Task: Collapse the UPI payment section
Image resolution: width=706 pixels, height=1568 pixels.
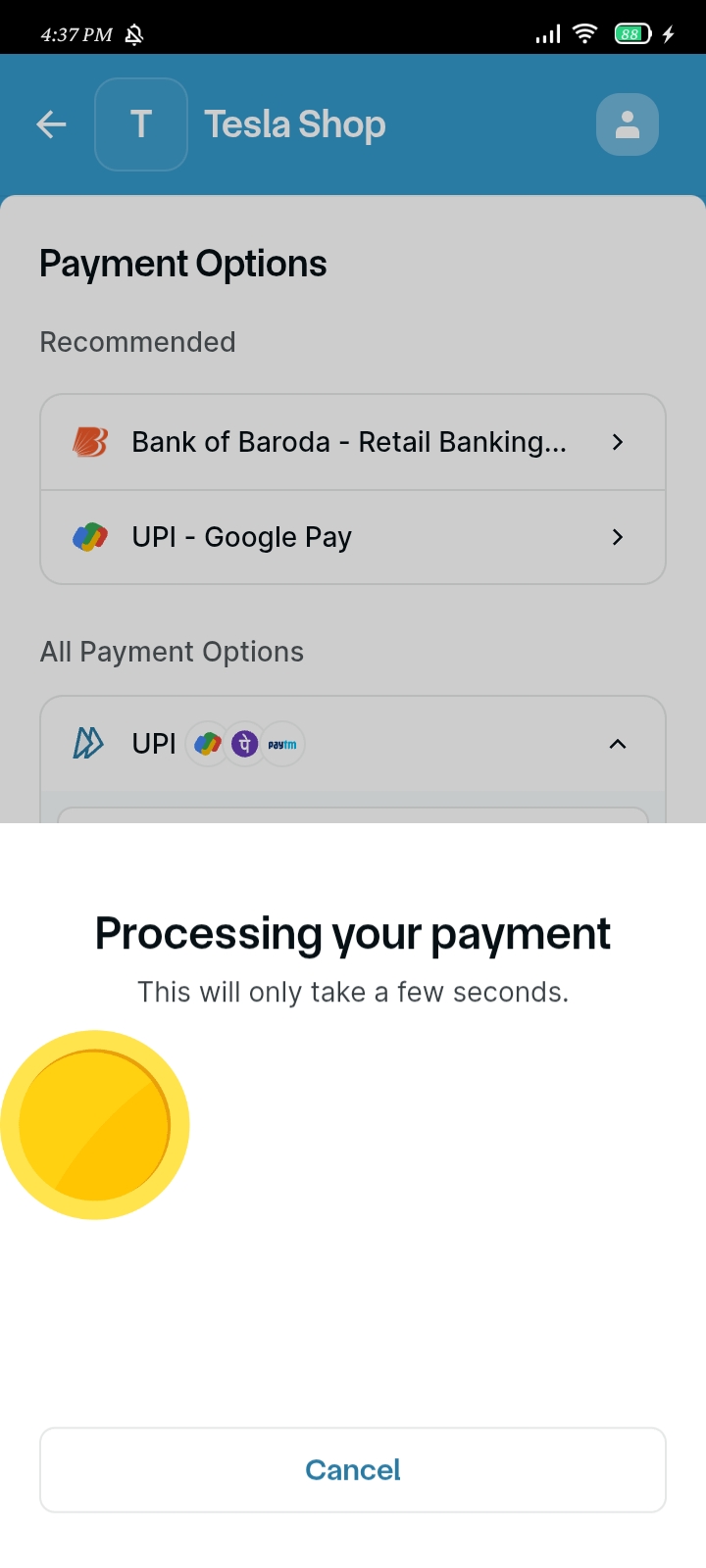Action: coord(618,744)
